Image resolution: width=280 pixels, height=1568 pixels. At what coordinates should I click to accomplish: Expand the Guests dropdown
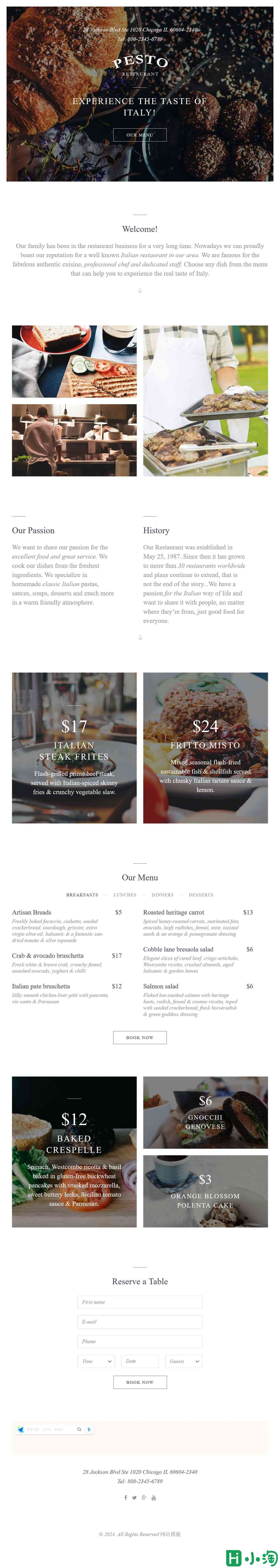click(184, 1361)
